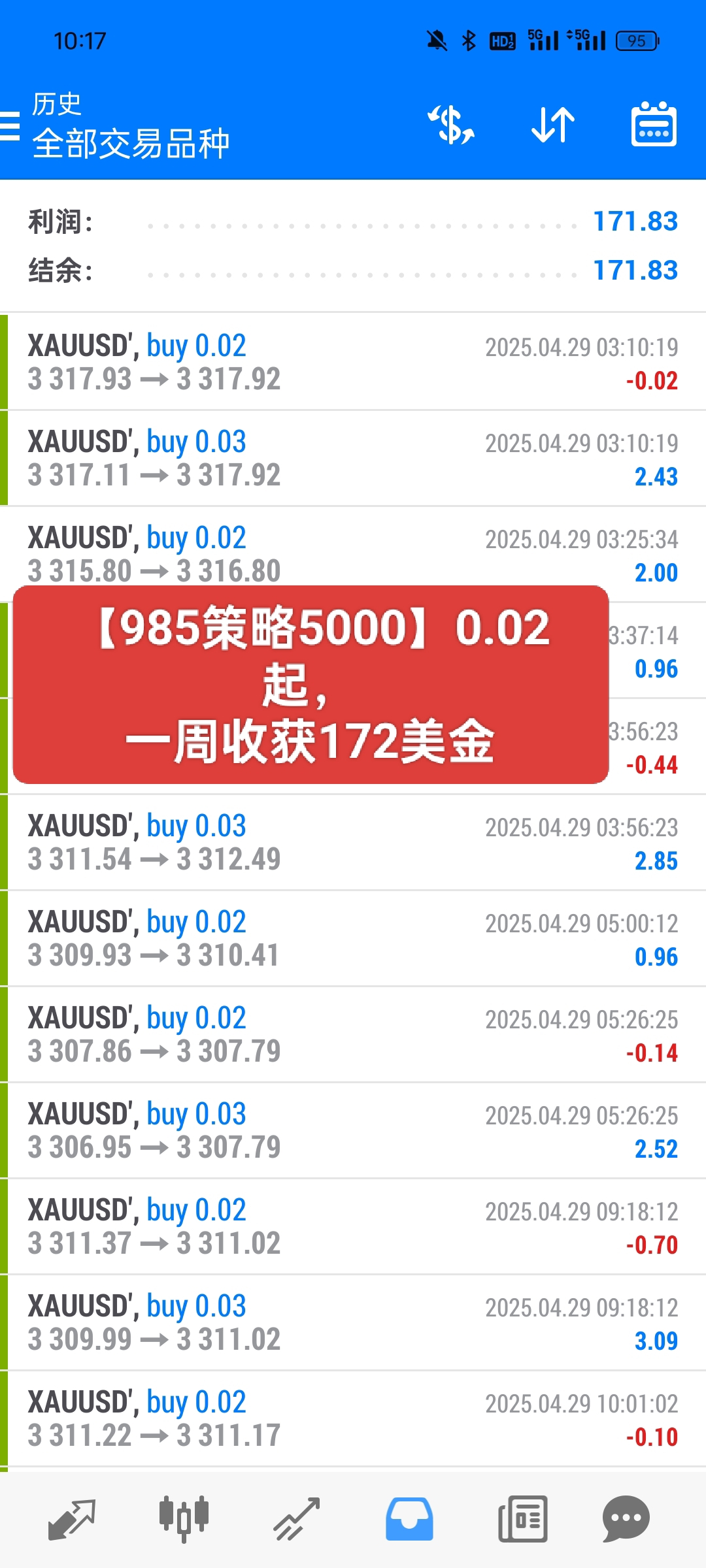This screenshot has width=706, height=1568.
Task: Open the calendar date range picker
Action: click(654, 124)
